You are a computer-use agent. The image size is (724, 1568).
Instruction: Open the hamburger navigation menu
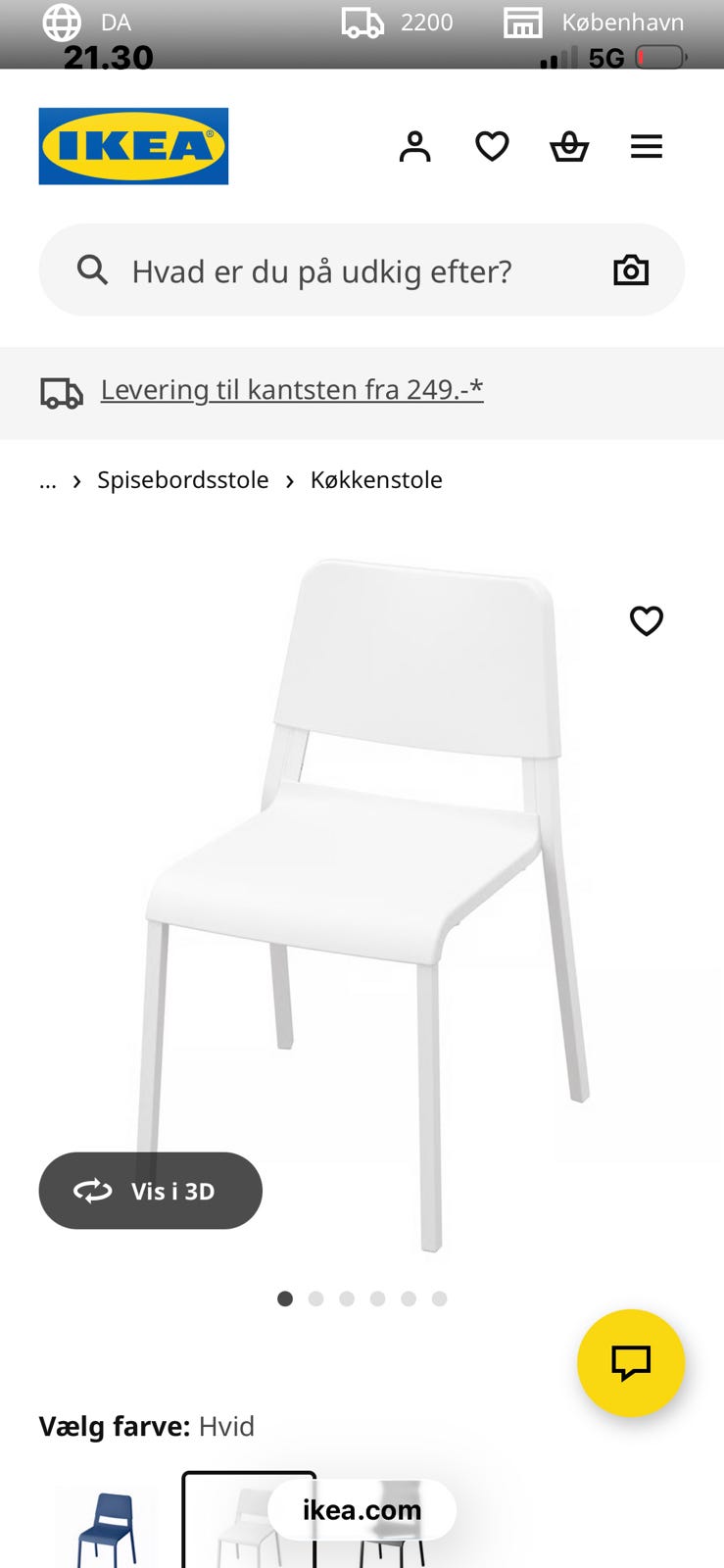click(x=647, y=145)
